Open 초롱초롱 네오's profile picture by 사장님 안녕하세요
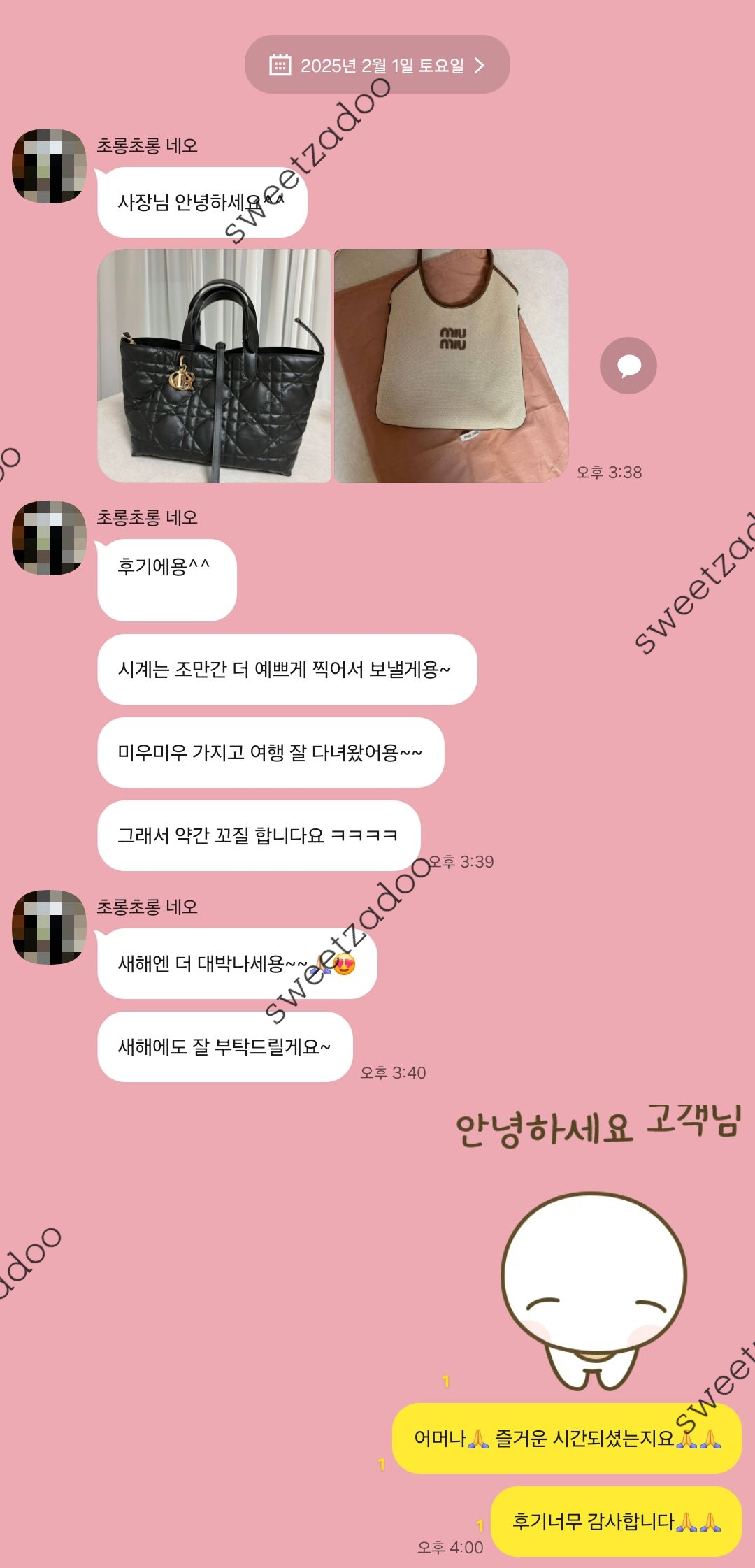The width and height of the screenshot is (755, 1568). pos(49,166)
